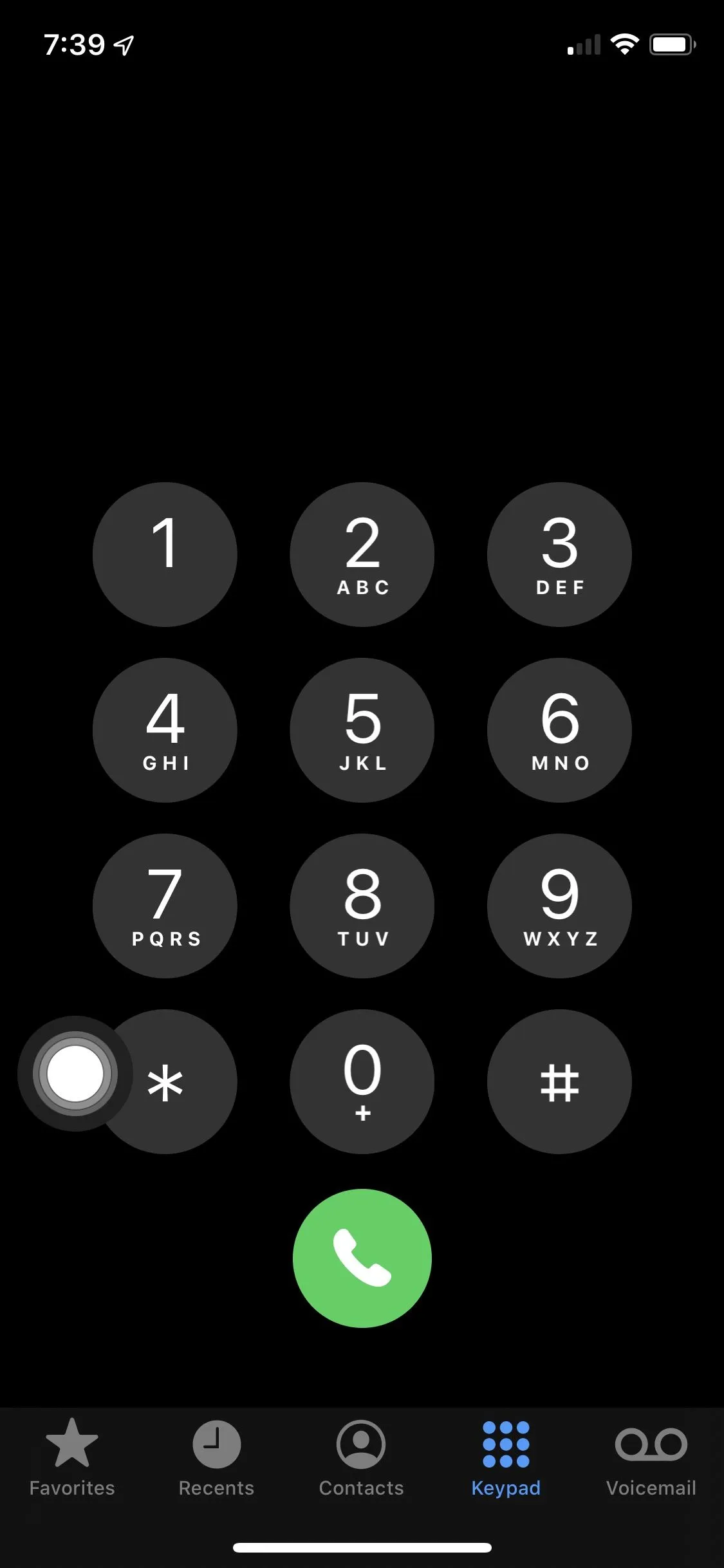Image resolution: width=724 pixels, height=1568 pixels.
Task: Select the Keypad tab
Action: point(506,1459)
